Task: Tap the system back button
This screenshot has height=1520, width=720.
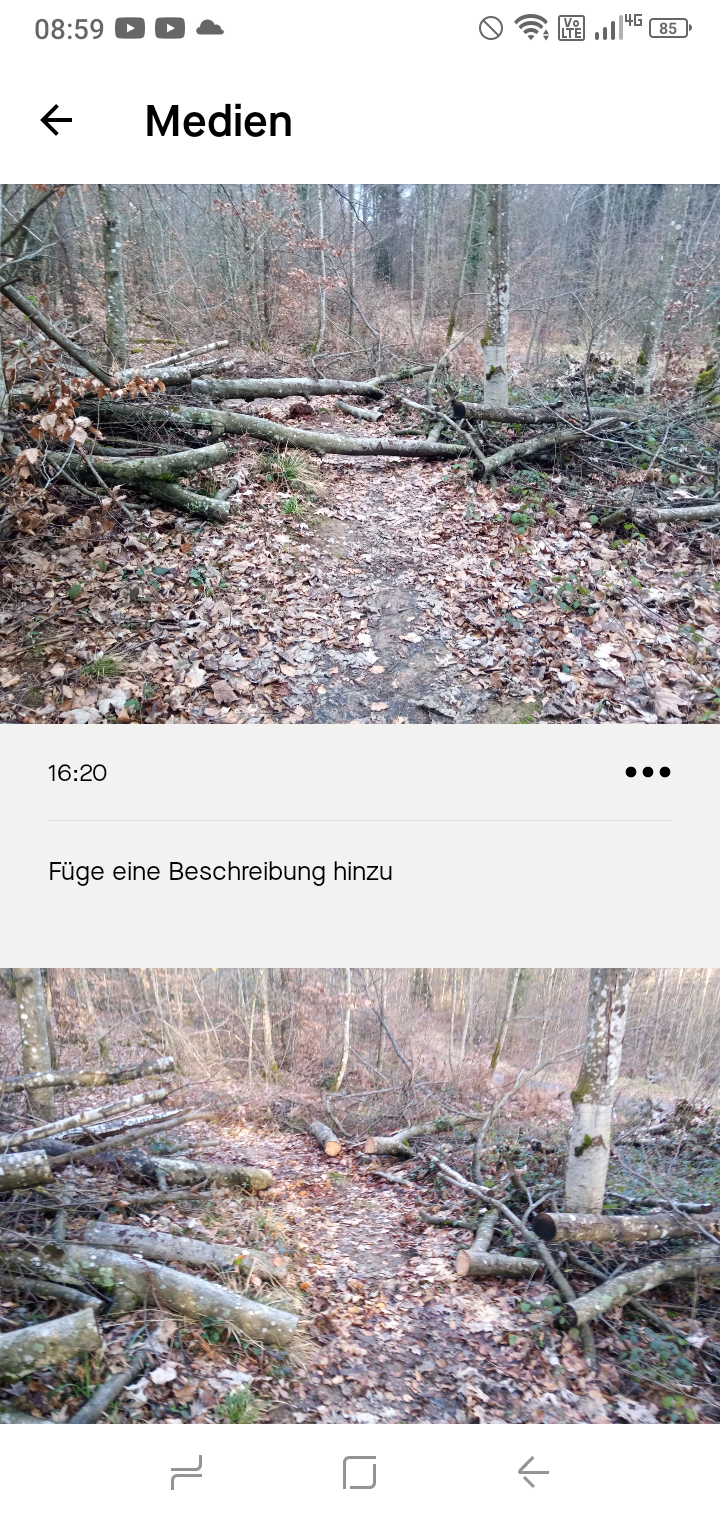Action: [x=533, y=1472]
